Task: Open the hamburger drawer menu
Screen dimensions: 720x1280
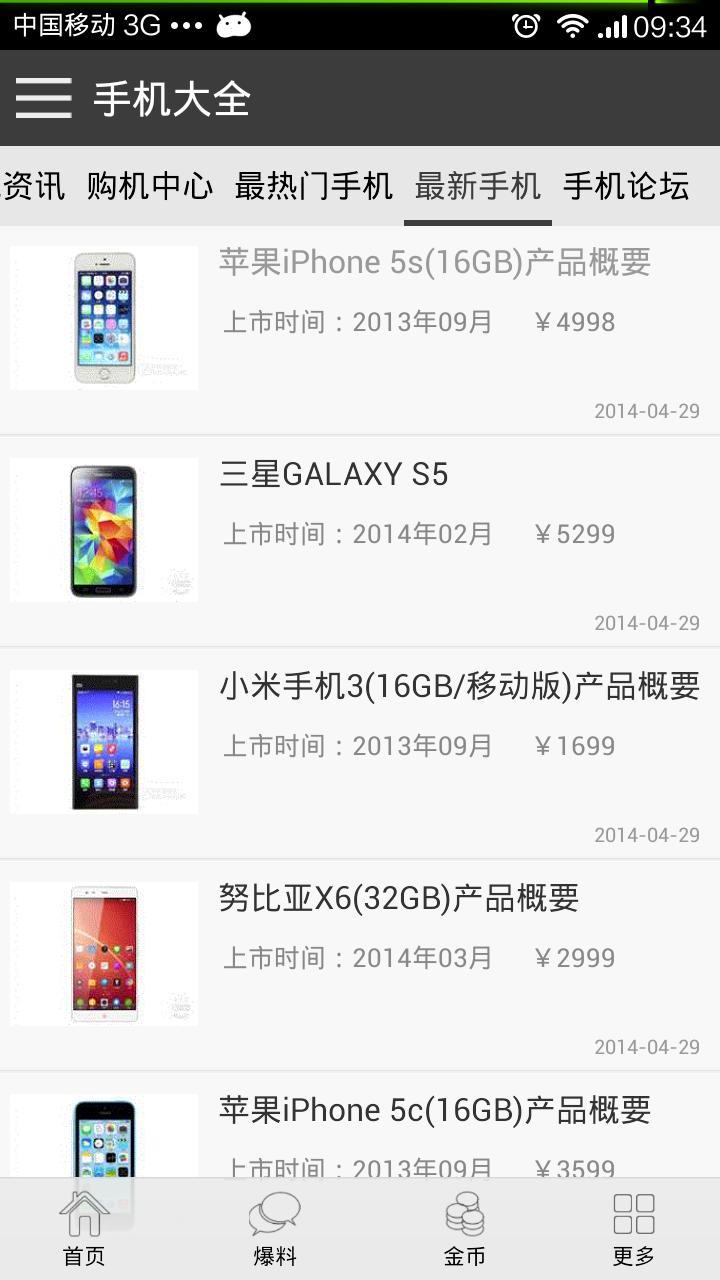Action: 43,98
